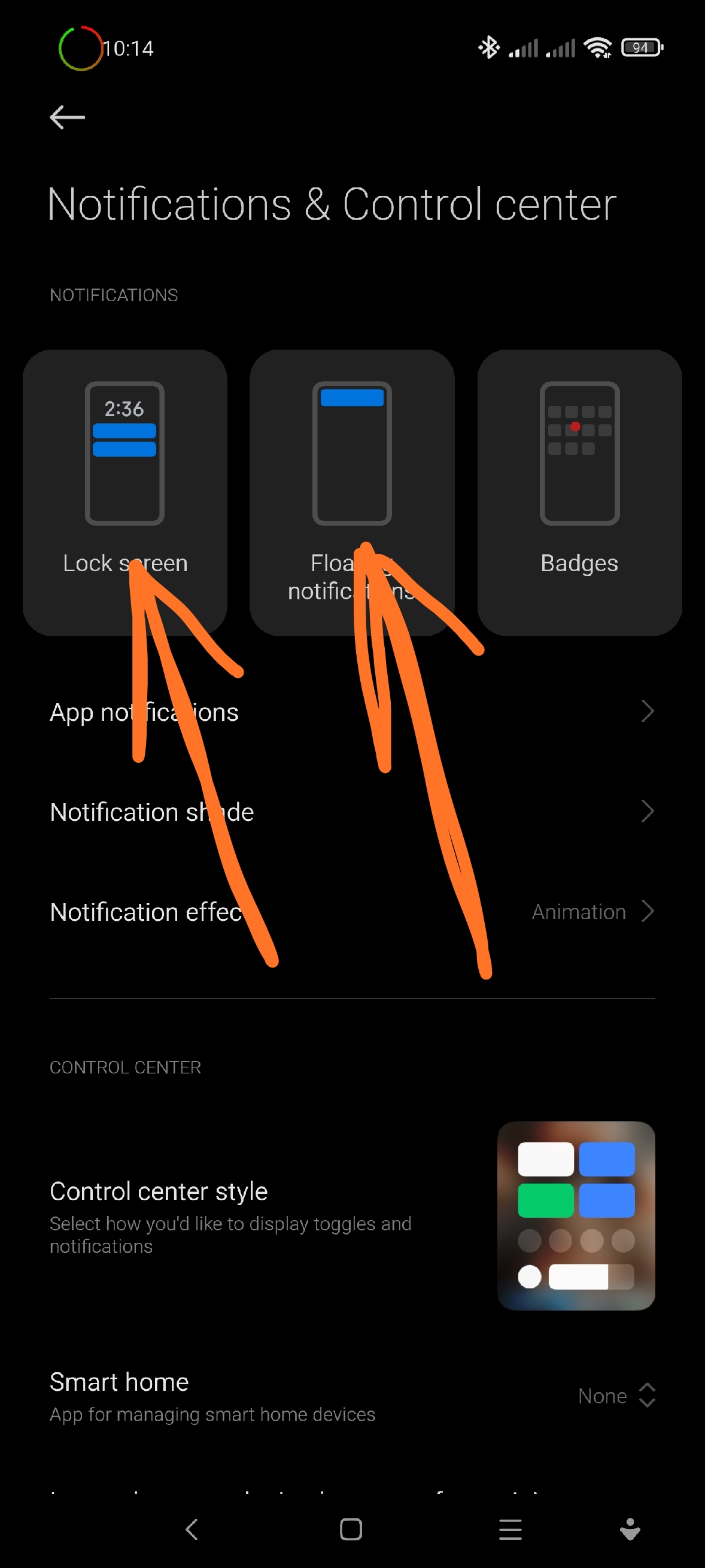Open Control center style
The height and width of the screenshot is (1568, 705).
pyautogui.click(x=352, y=1215)
